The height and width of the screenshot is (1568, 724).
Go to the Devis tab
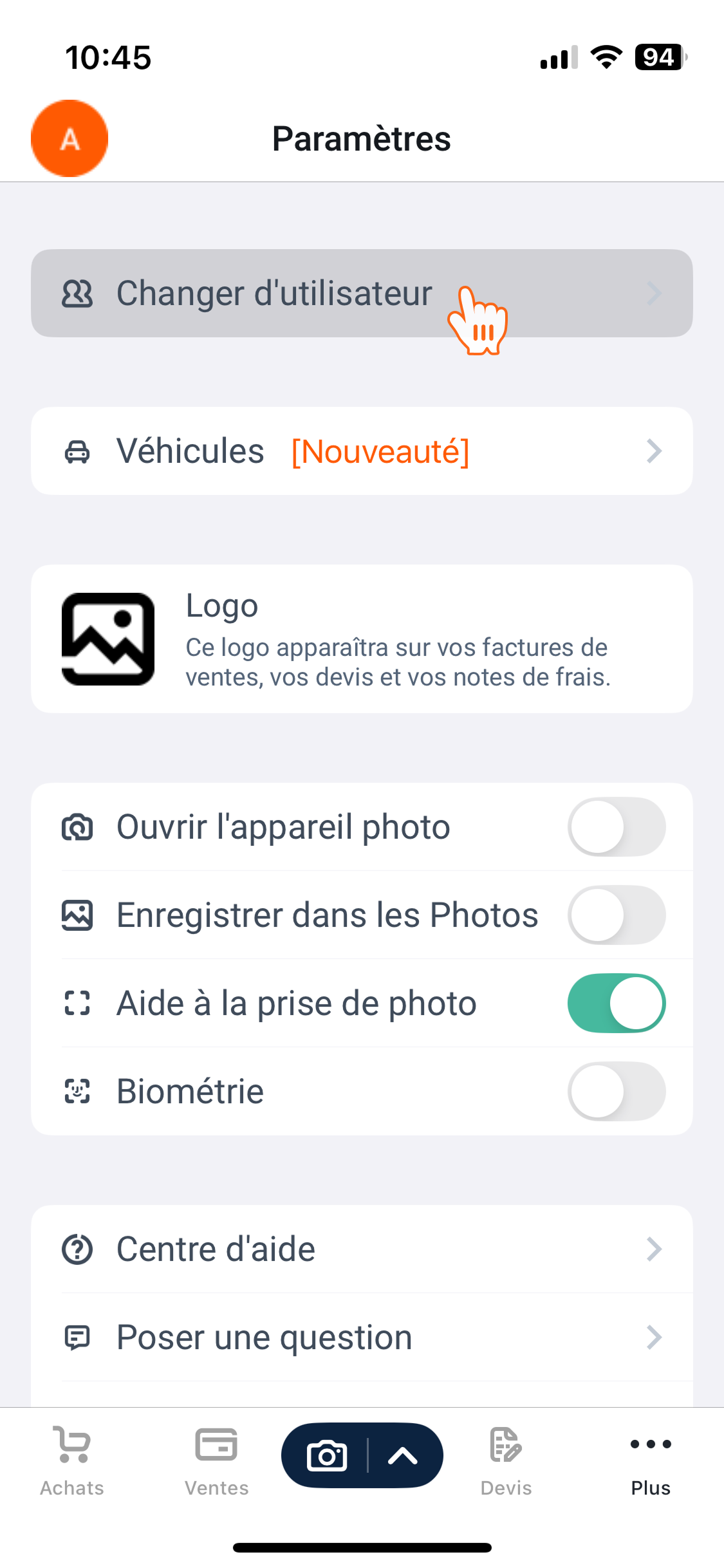coord(506,1462)
